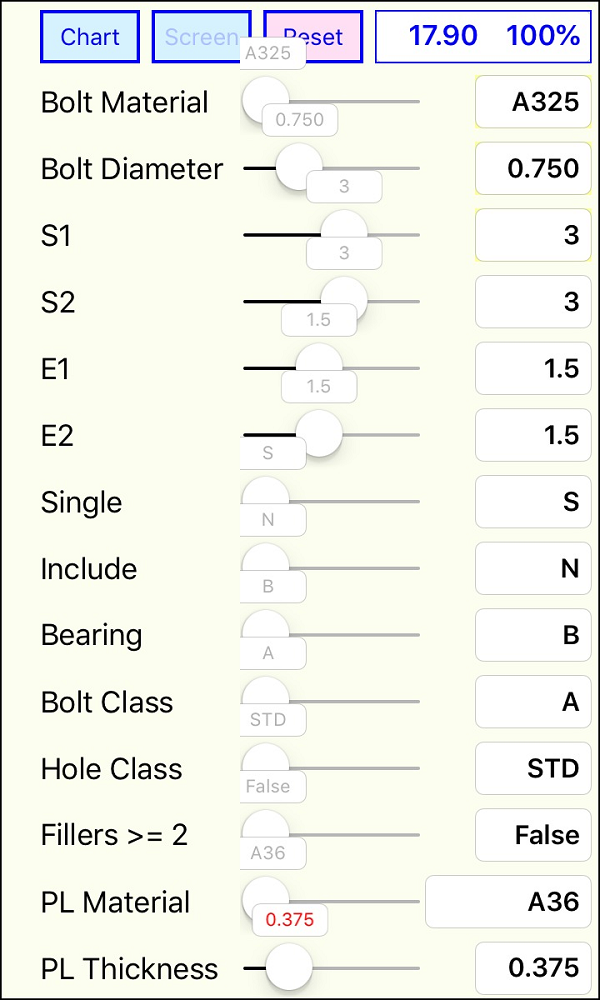
Task: Edit the S2 value field
Action: 534,302
